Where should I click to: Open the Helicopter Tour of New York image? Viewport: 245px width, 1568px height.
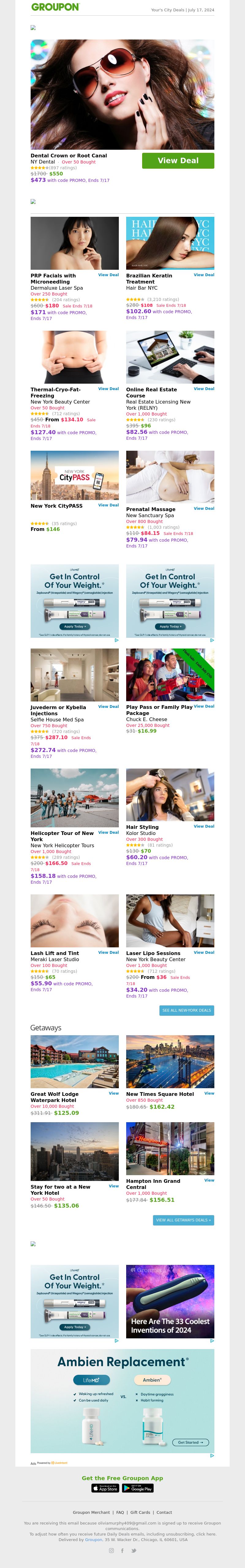point(74,797)
